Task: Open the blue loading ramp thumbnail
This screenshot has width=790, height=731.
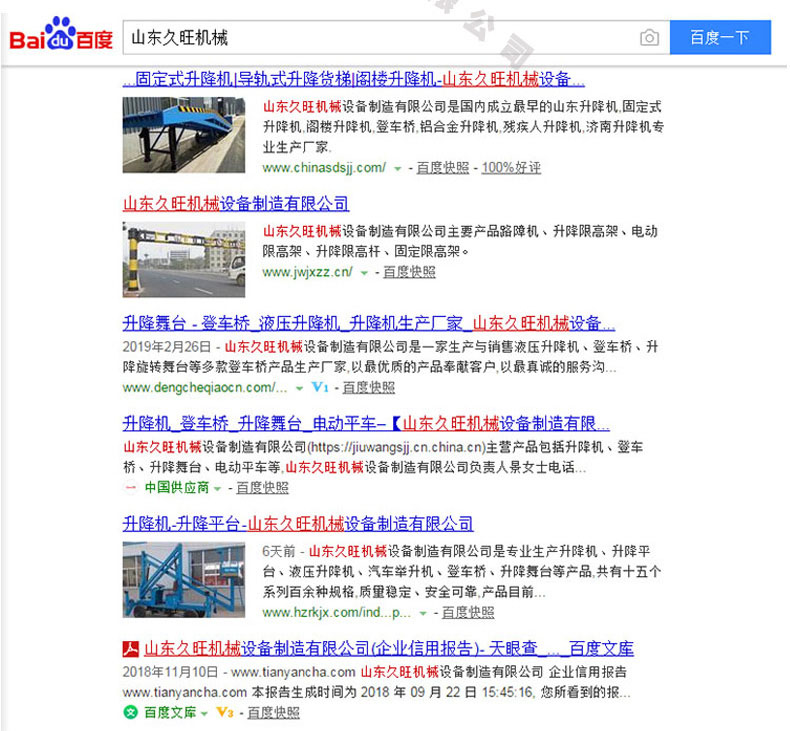Action: pyautogui.click(x=184, y=135)
